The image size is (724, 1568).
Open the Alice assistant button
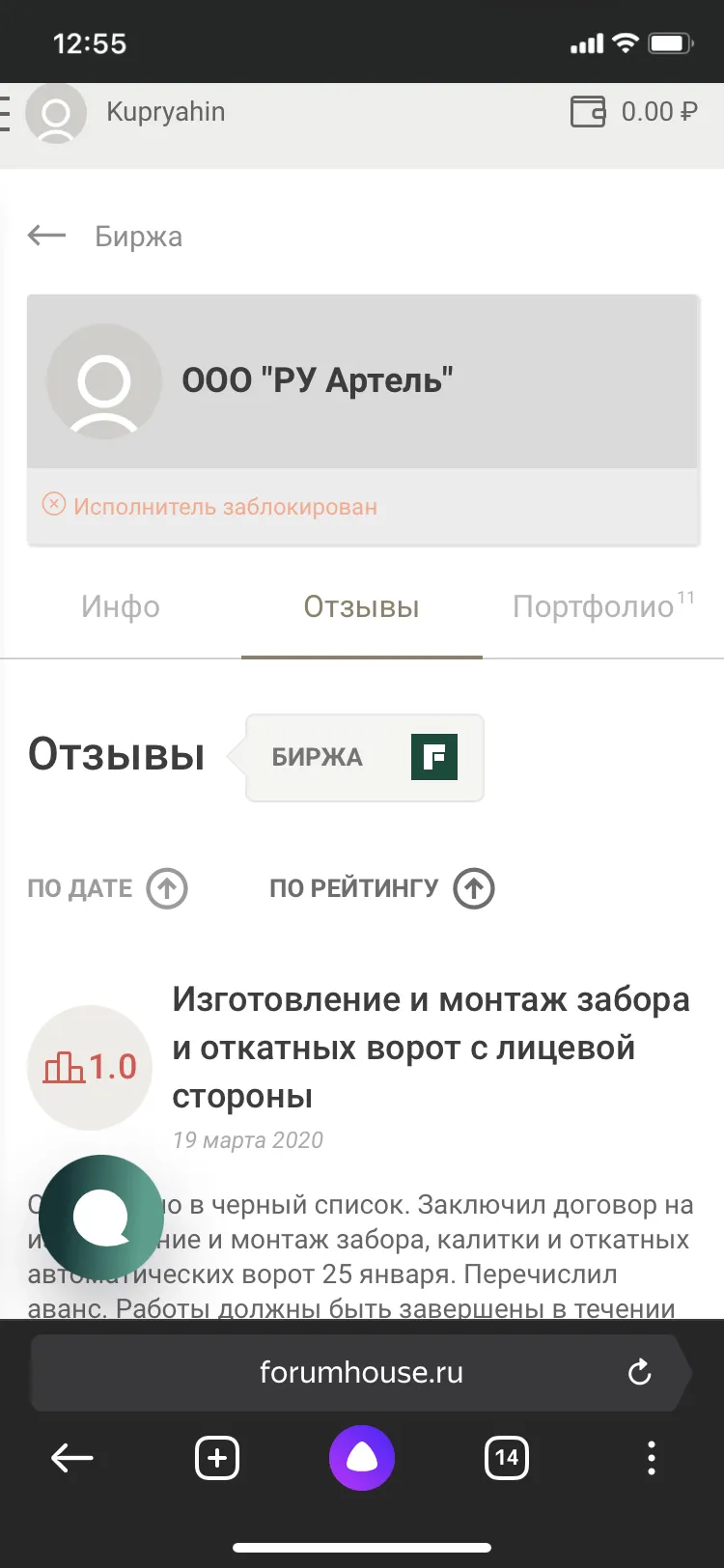point(362,1458)
